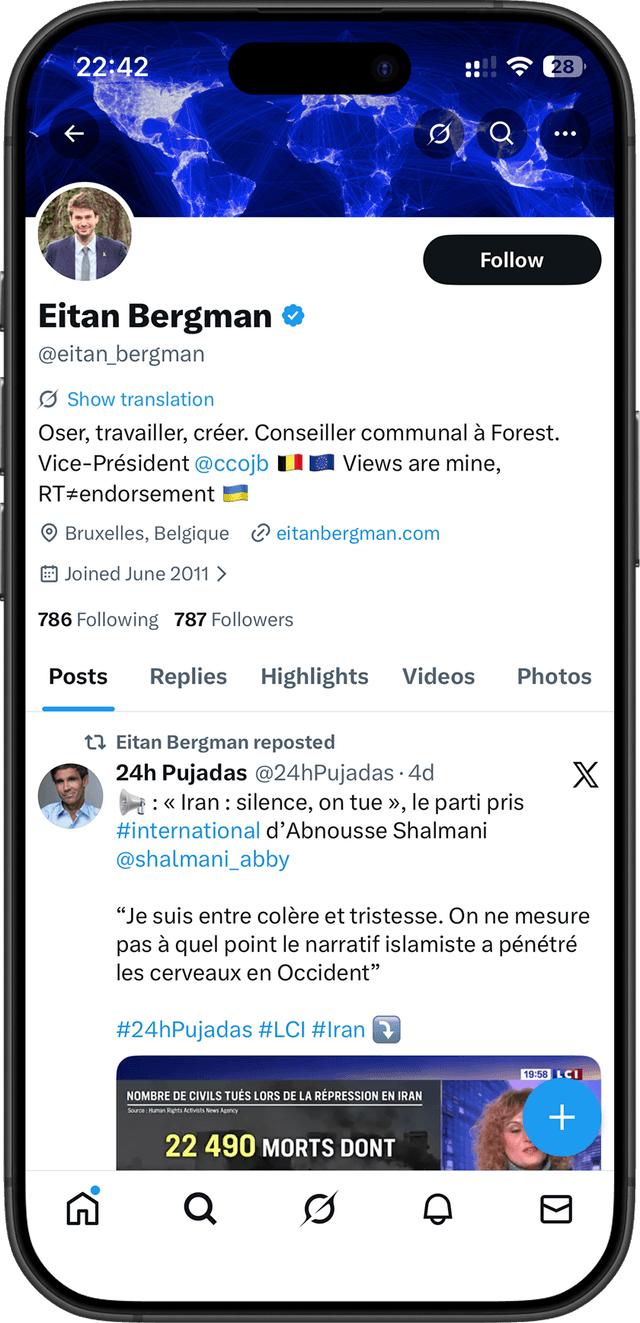Compose a new post

[x=562, y=1117]
